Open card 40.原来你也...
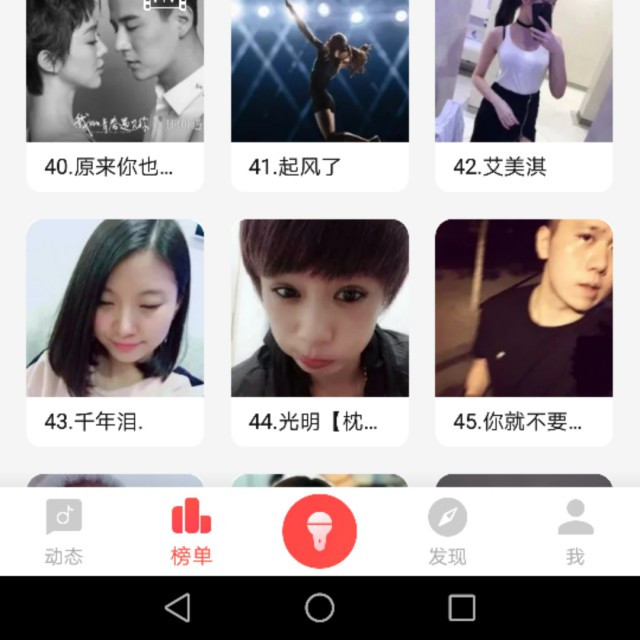 (115, 96)
